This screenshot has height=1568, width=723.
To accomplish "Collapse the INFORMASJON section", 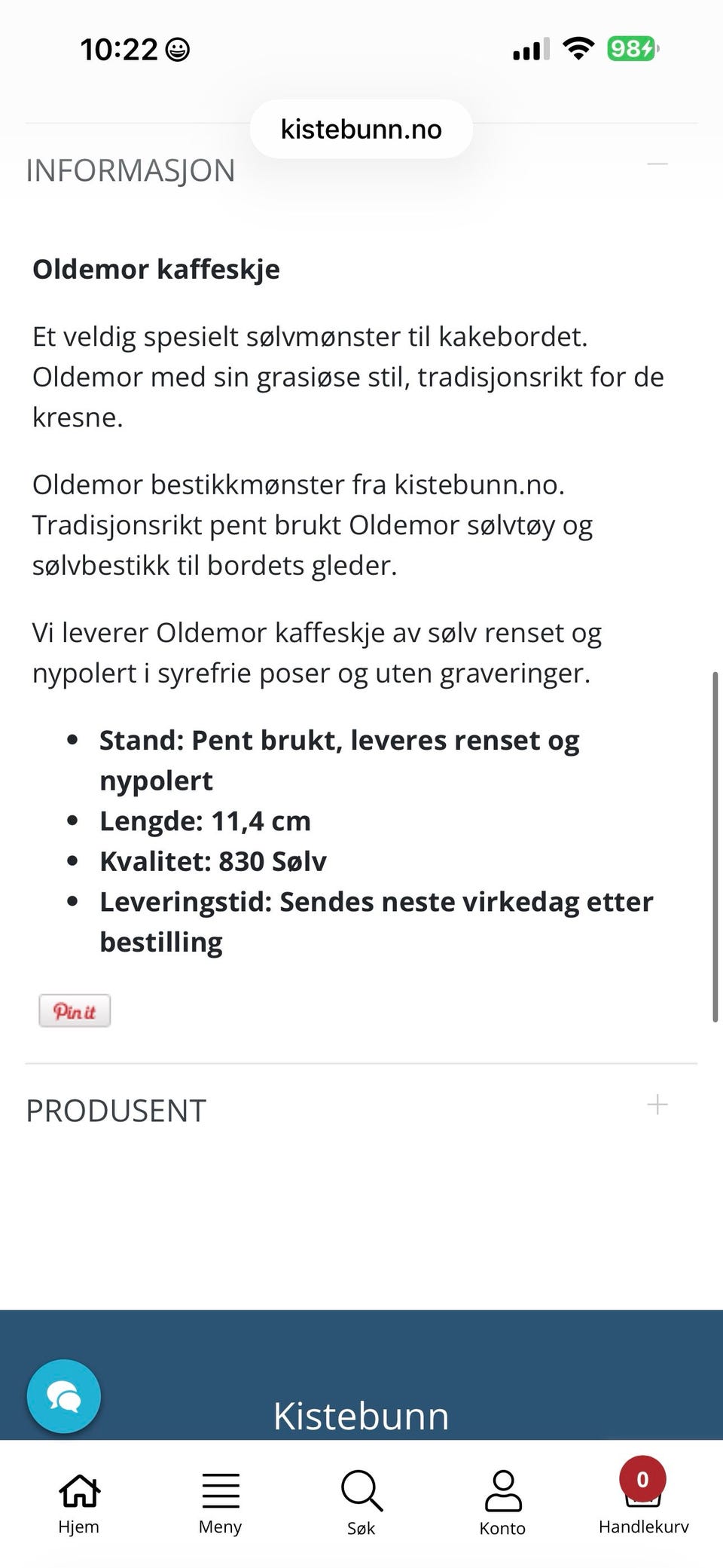I will click(659, 164).
